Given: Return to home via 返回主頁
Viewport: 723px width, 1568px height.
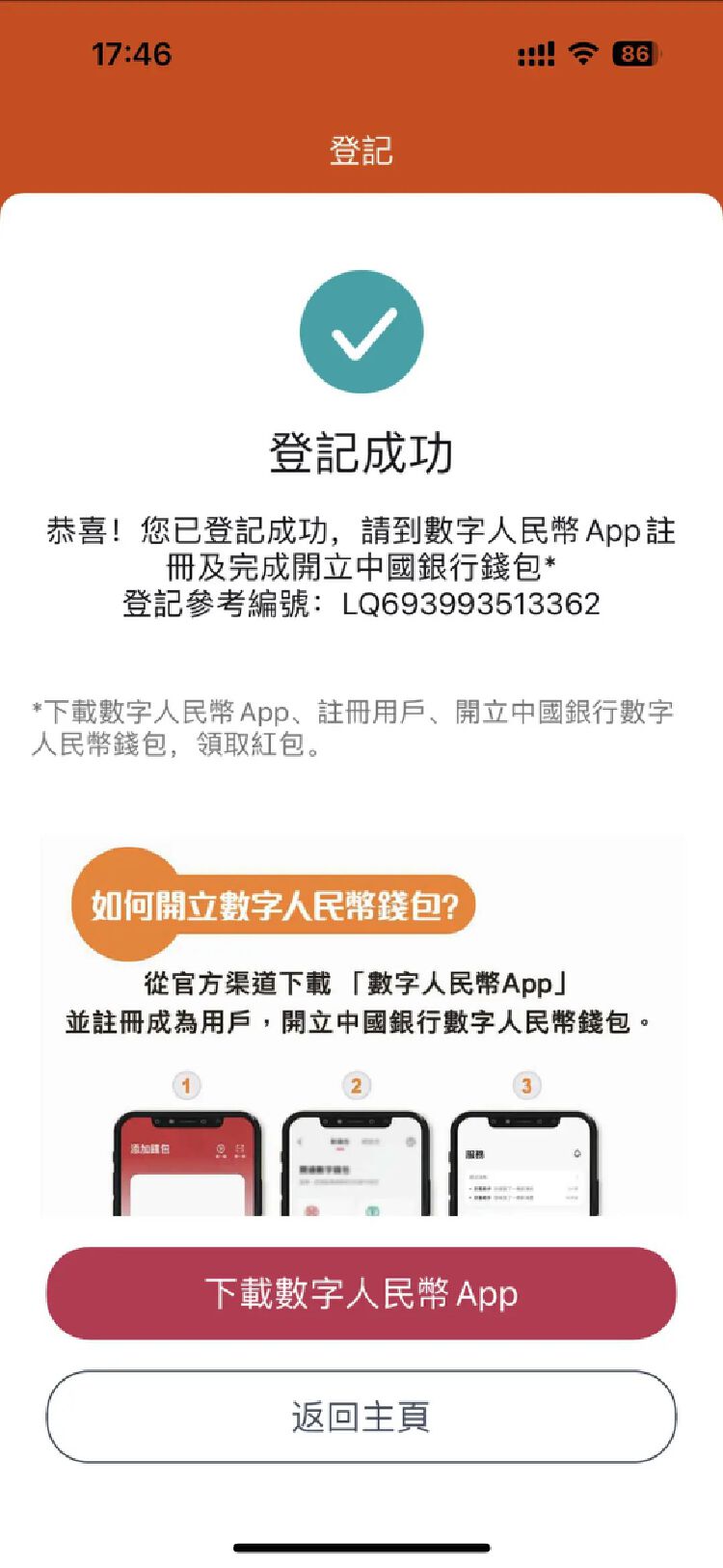Looking at the screenshot, I should coord(361,1417).
